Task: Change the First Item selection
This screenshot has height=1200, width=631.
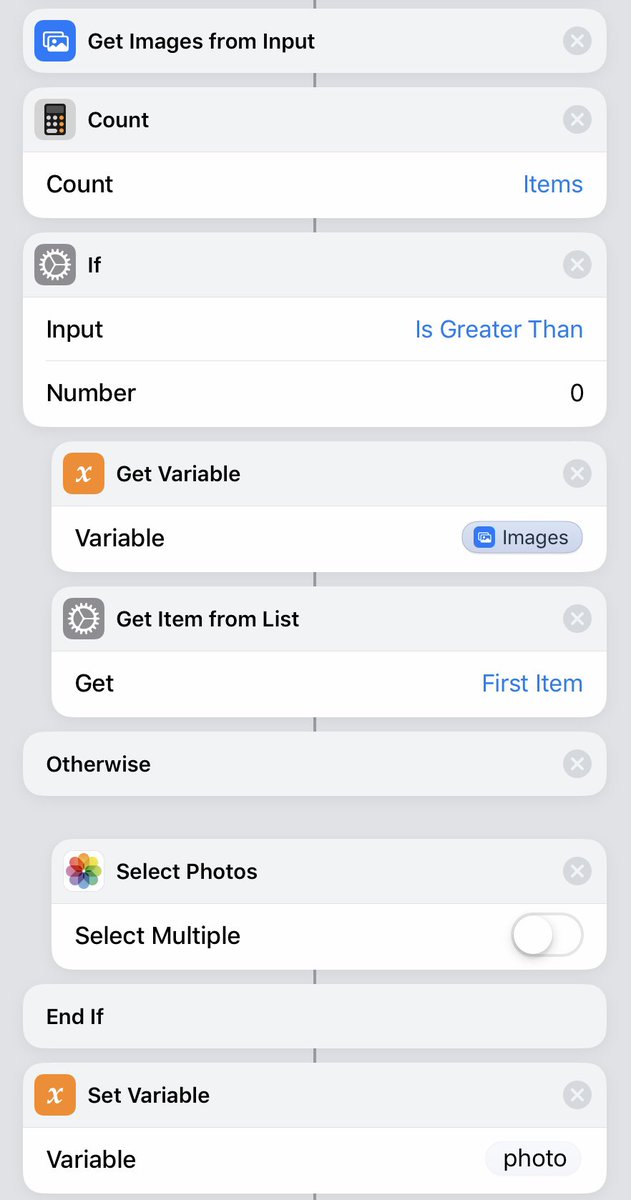Action: coord(531,683)
